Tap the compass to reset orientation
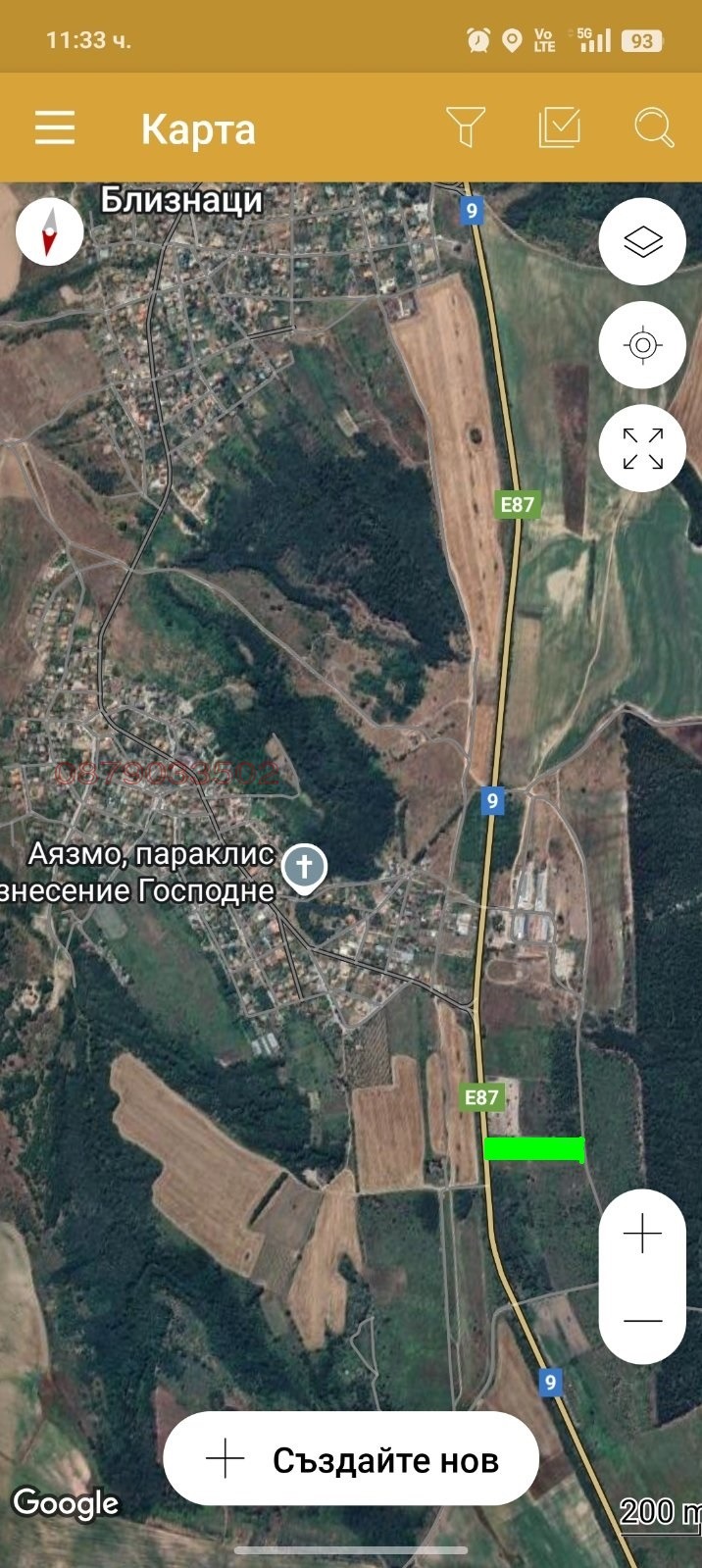This screenshot has height=1568, width=702. (50, 232)
